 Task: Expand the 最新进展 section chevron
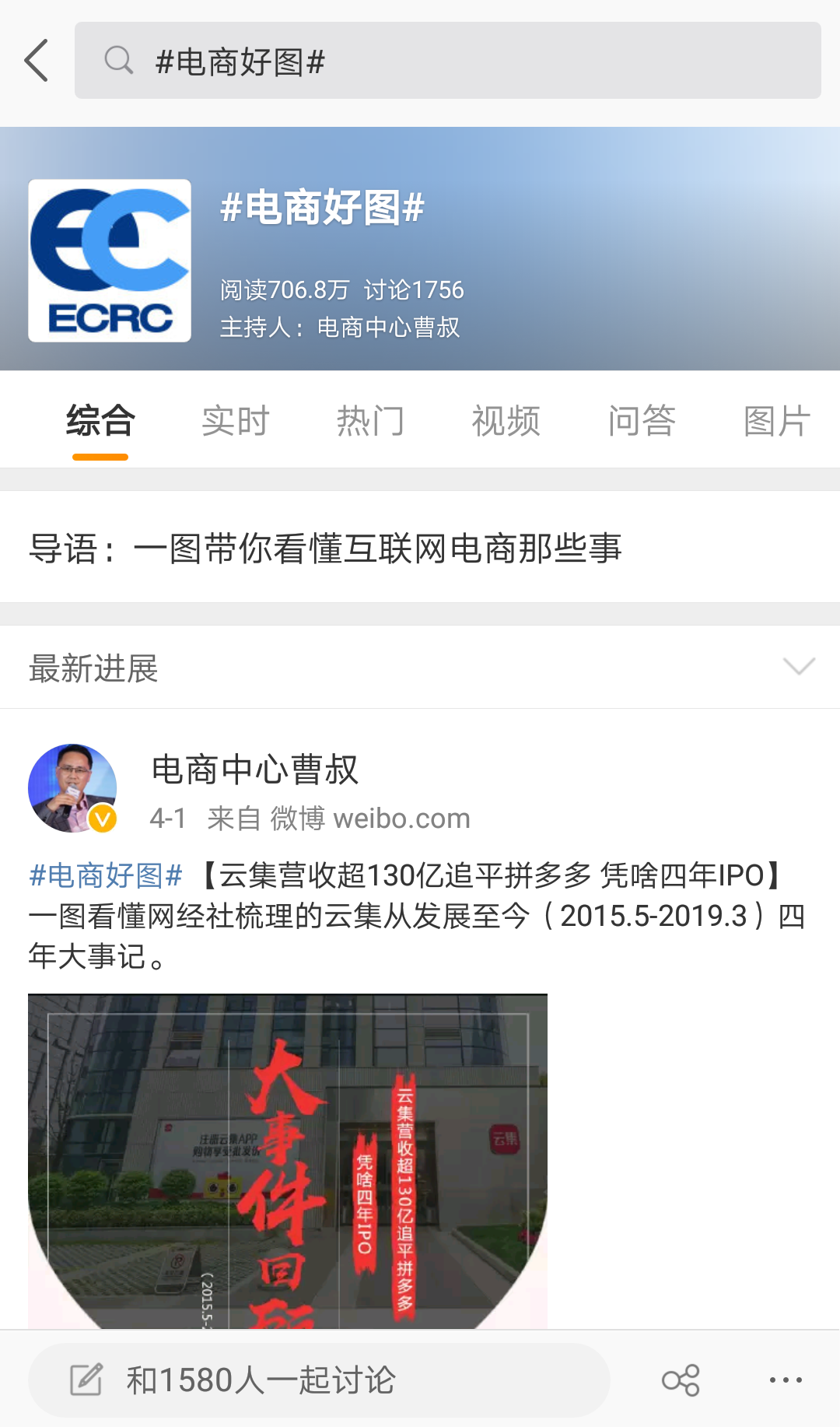tap(799, 667)
